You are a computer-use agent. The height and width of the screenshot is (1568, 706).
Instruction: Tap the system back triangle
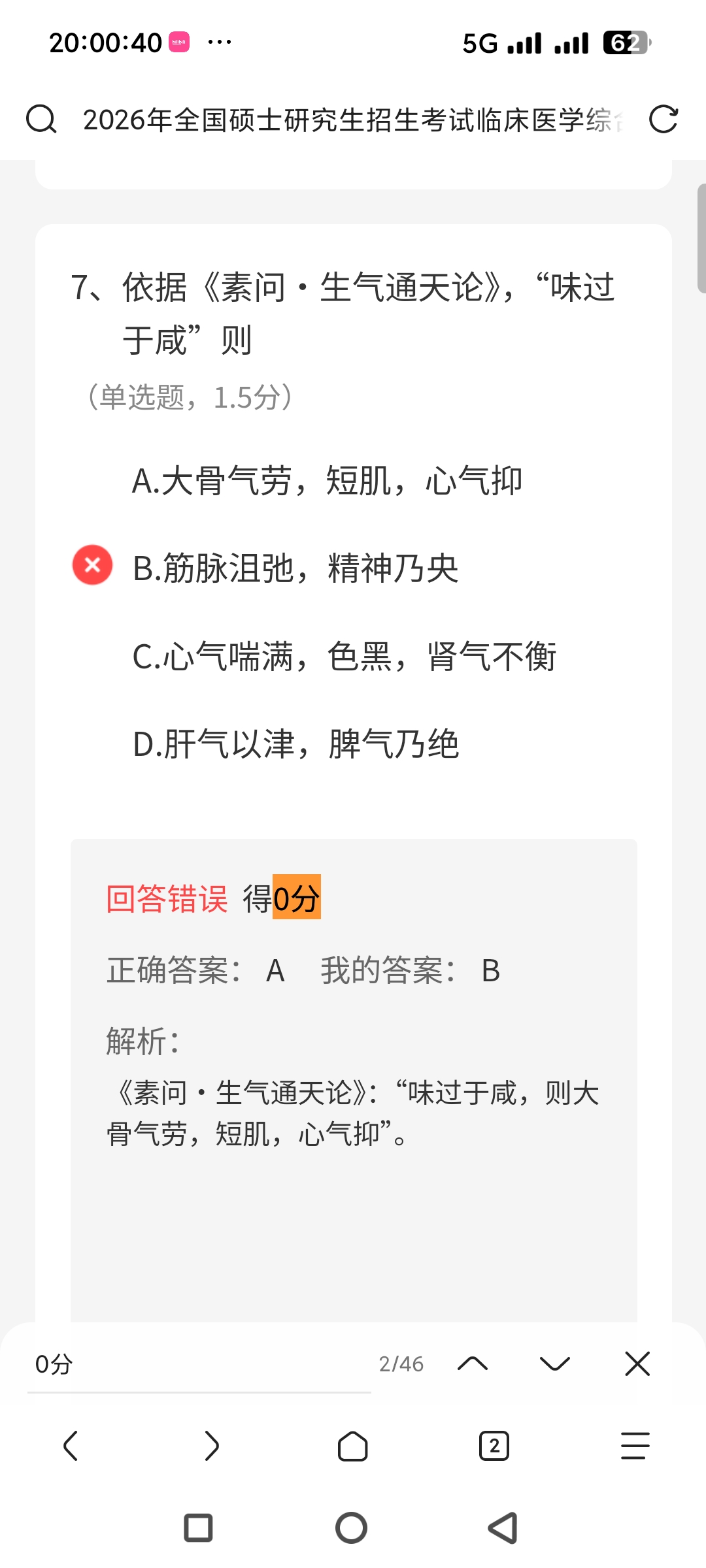(x=504, y=1528)
